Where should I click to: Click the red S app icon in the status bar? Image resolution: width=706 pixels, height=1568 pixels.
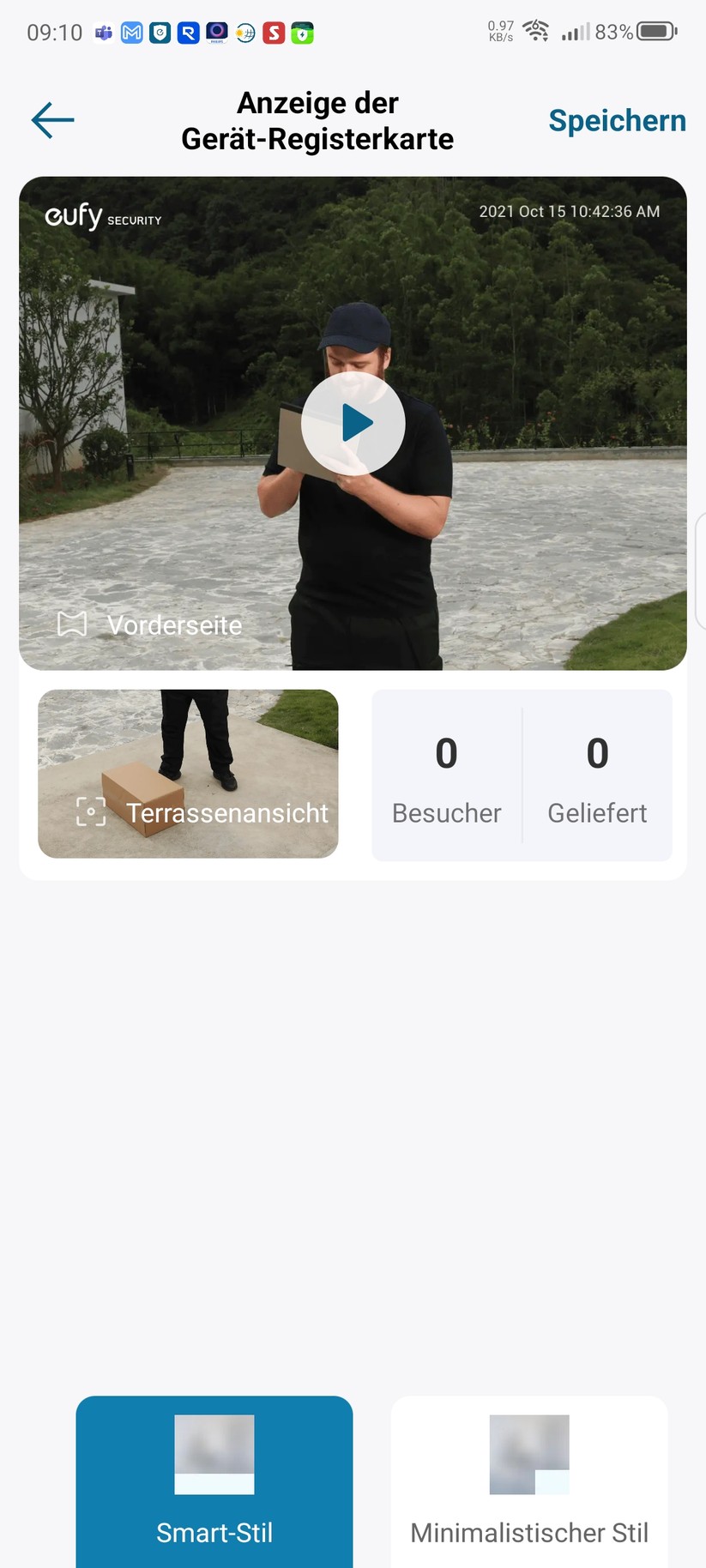tap(273, 32)
